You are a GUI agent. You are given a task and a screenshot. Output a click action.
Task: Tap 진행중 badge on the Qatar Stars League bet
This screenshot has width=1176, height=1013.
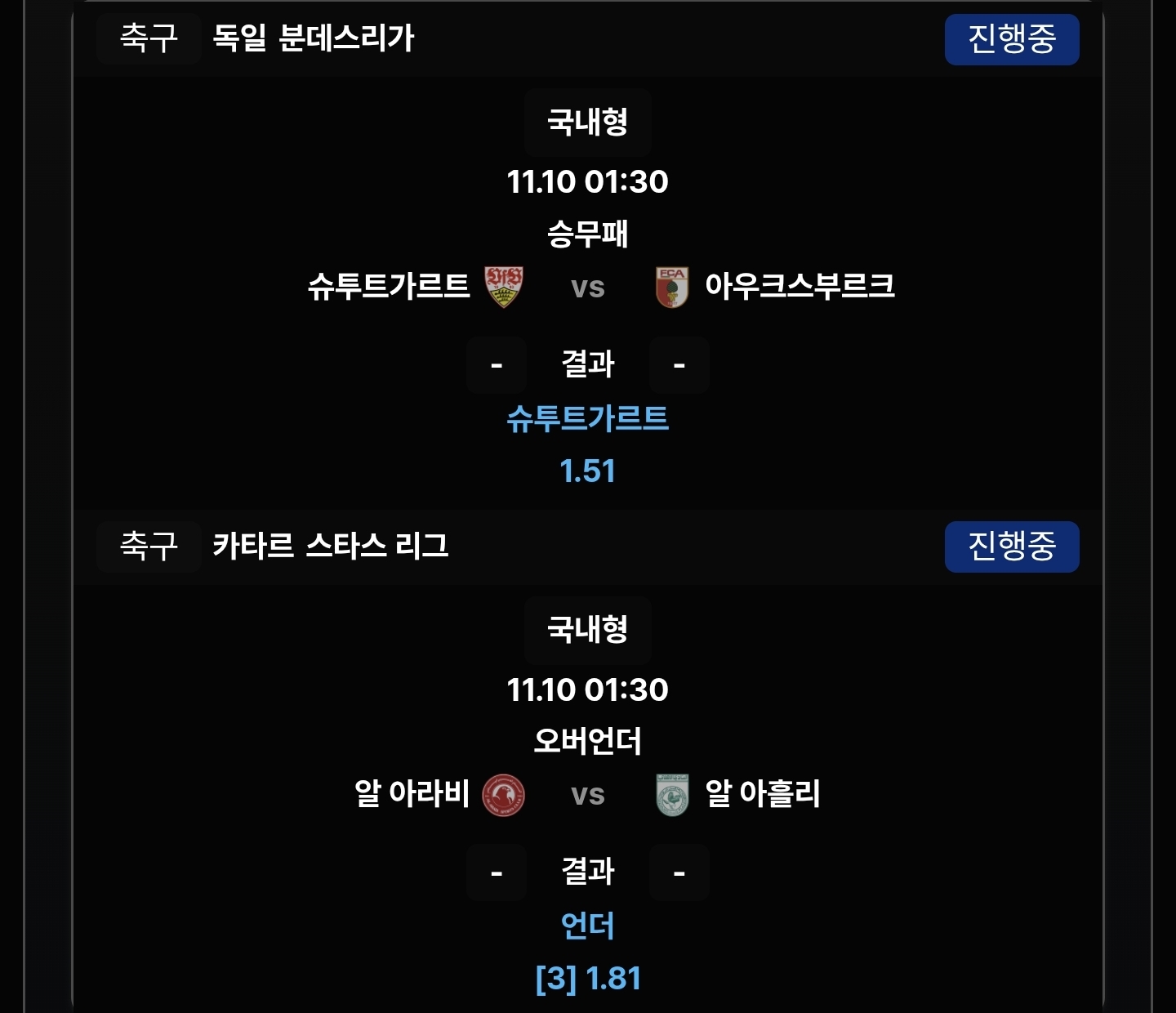click(x=1011, y=547)
